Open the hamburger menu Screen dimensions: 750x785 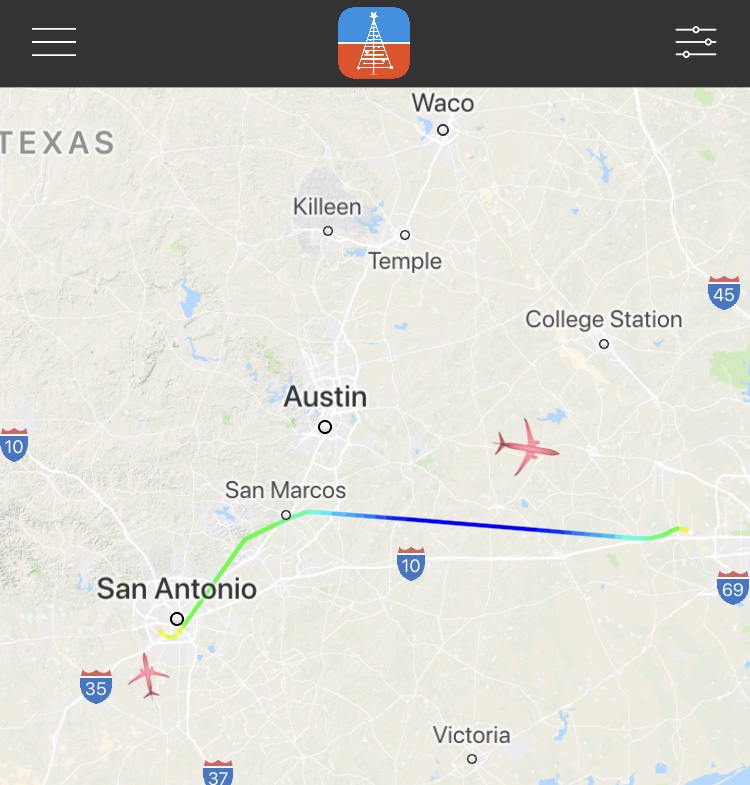54,42
